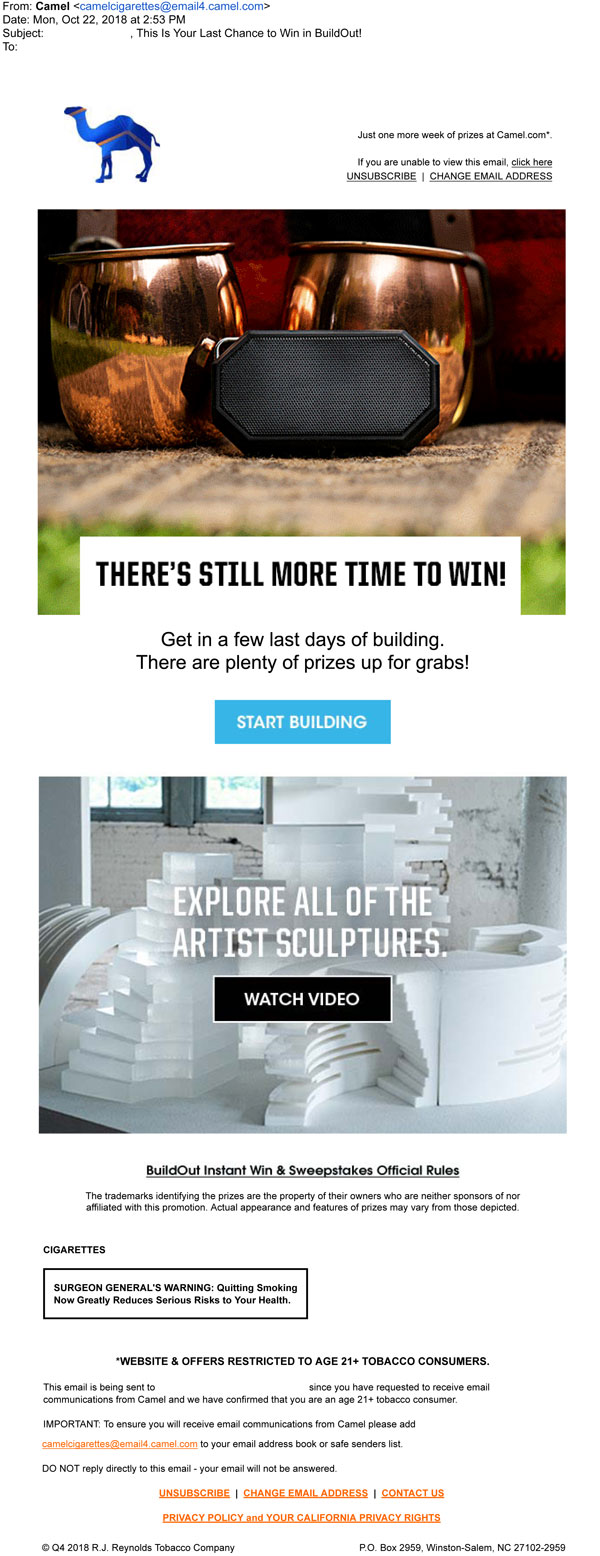The width and height of the screenshot is (600, 1556).
Task: Open BuildOut Instant Win & Sweepstakes Official Rules
Action: pos(302,1170)
